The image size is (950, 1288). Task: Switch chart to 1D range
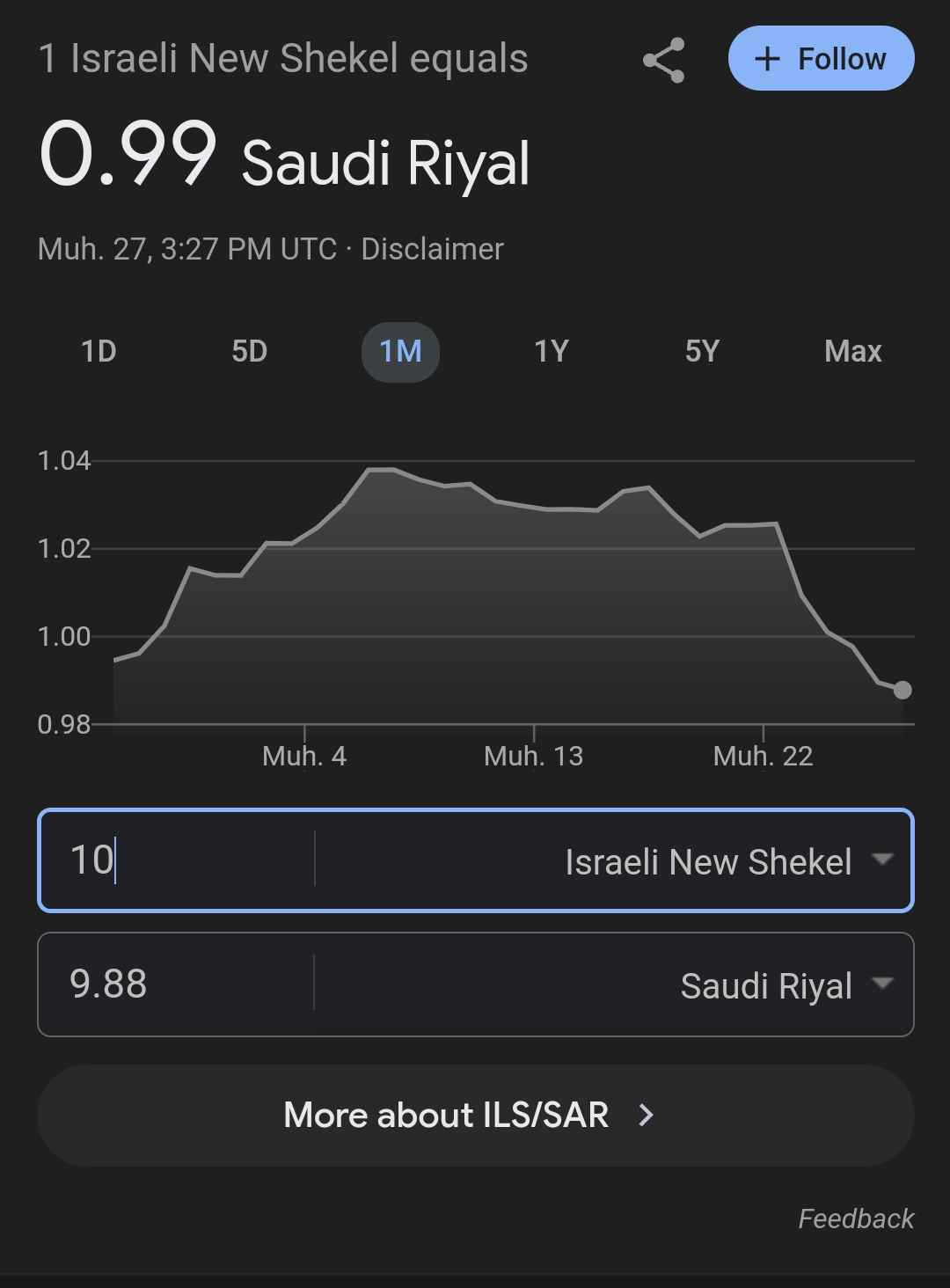[99, 352]
